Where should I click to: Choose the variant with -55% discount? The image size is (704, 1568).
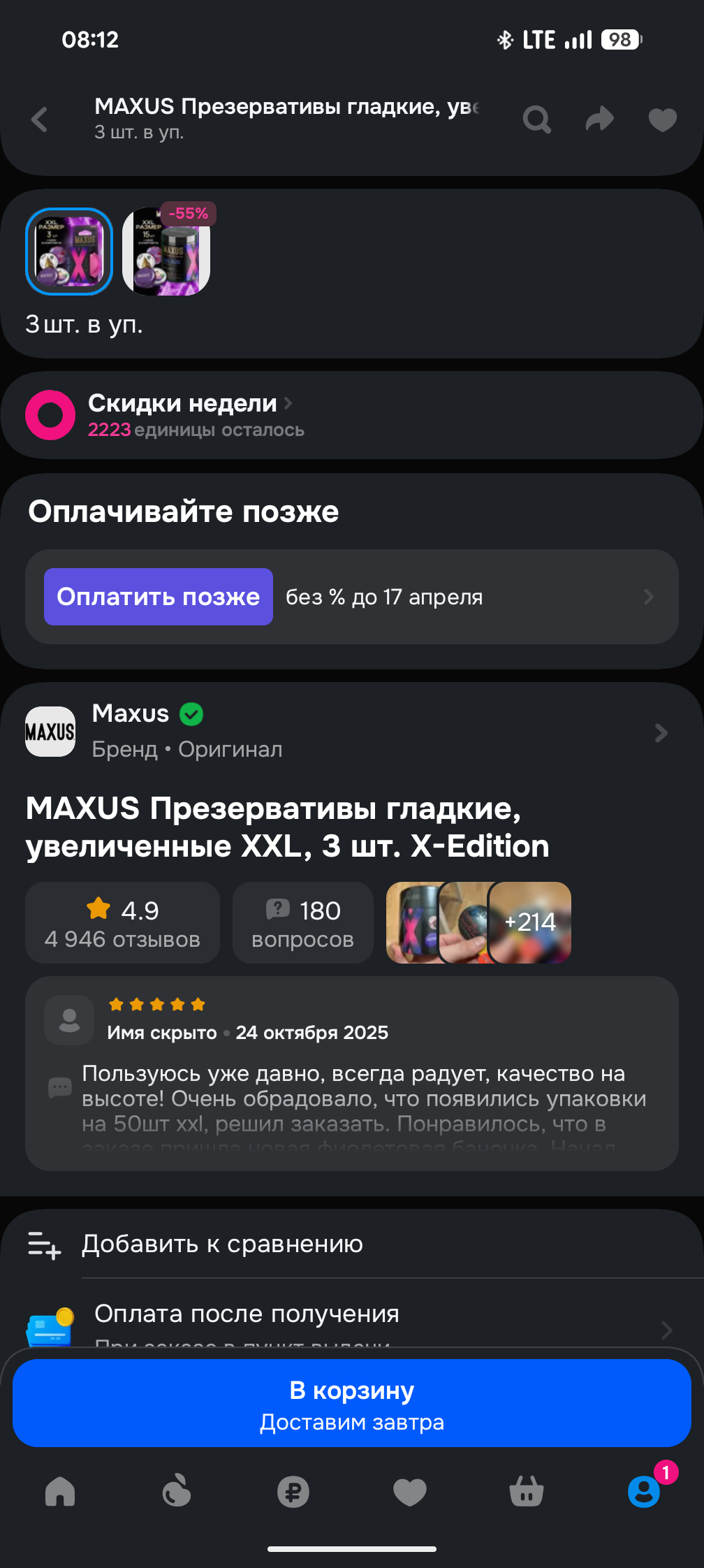[166, 252]
